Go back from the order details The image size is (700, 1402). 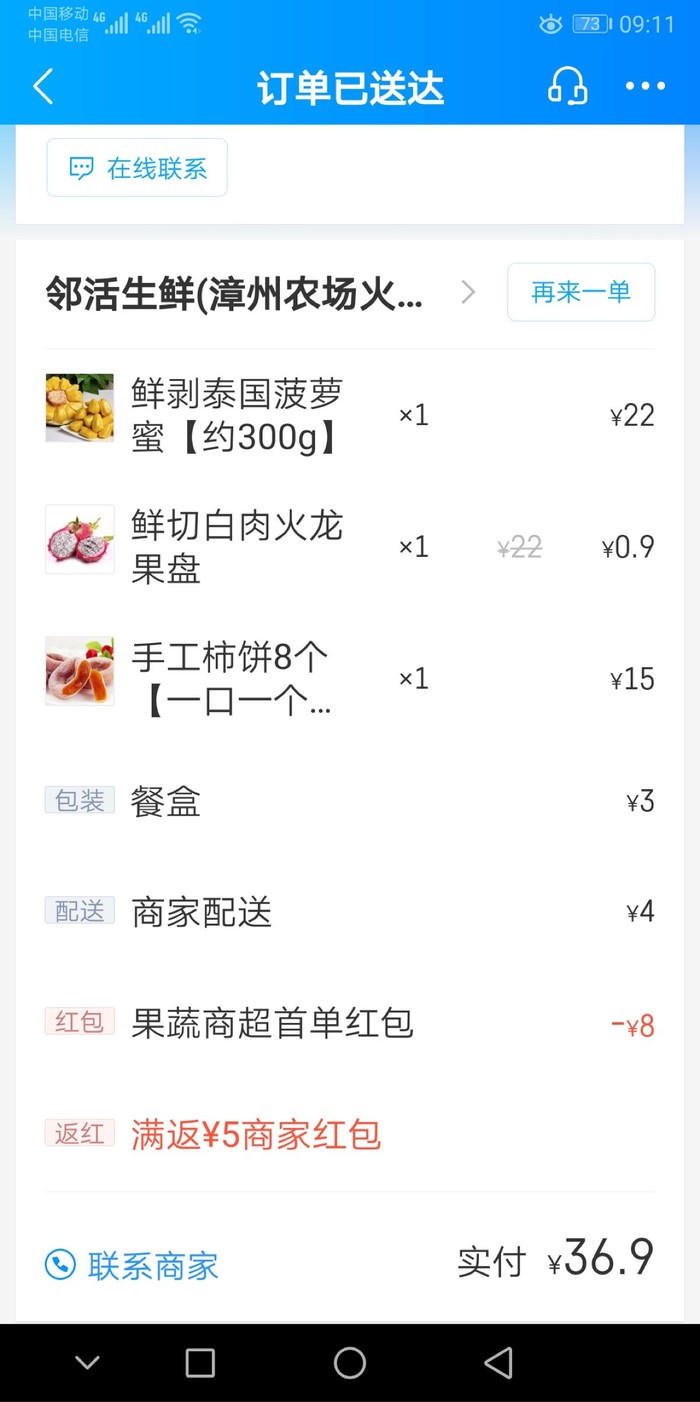(x=43, y=87)
